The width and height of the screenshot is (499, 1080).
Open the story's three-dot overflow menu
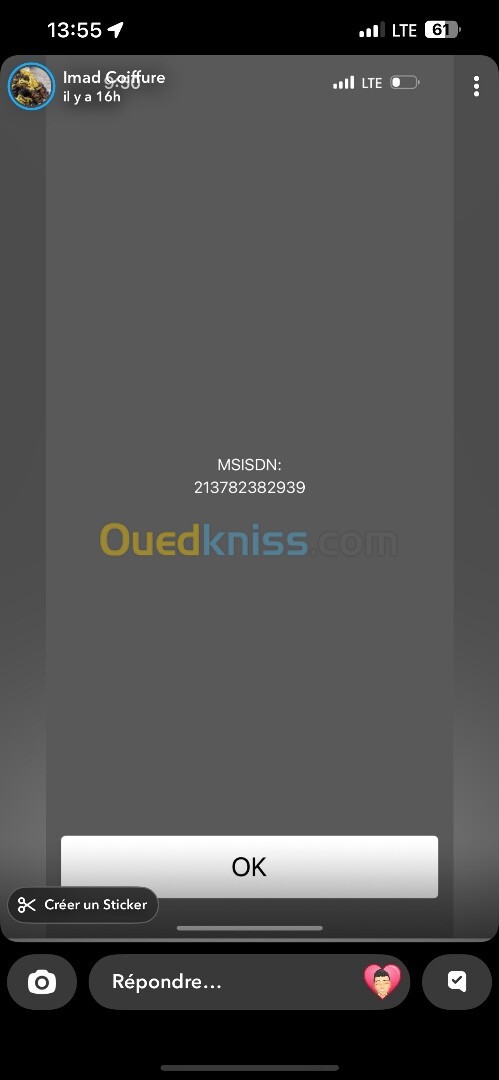pos(476,86)
